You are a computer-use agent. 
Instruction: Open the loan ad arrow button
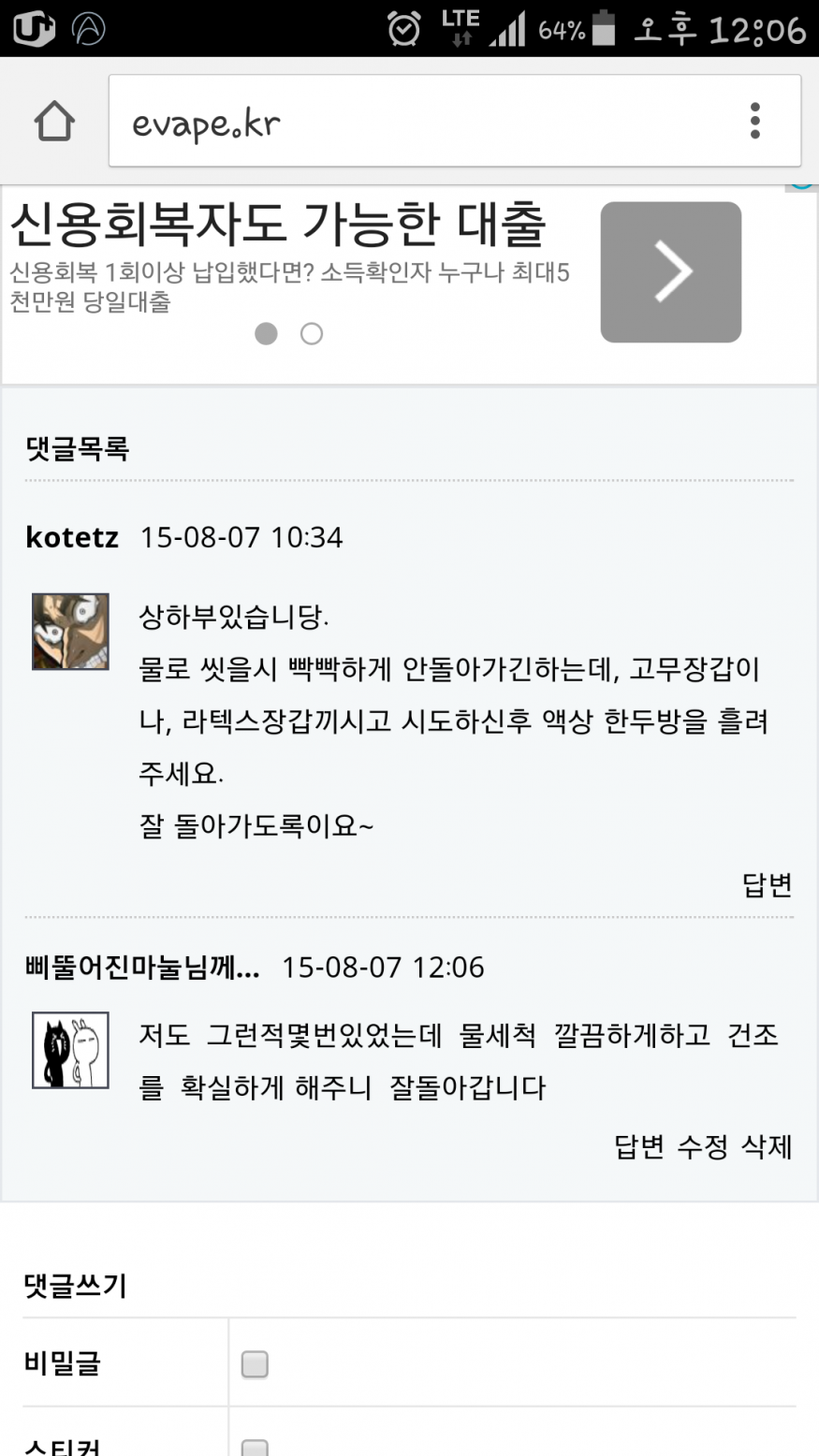[670, 272]
